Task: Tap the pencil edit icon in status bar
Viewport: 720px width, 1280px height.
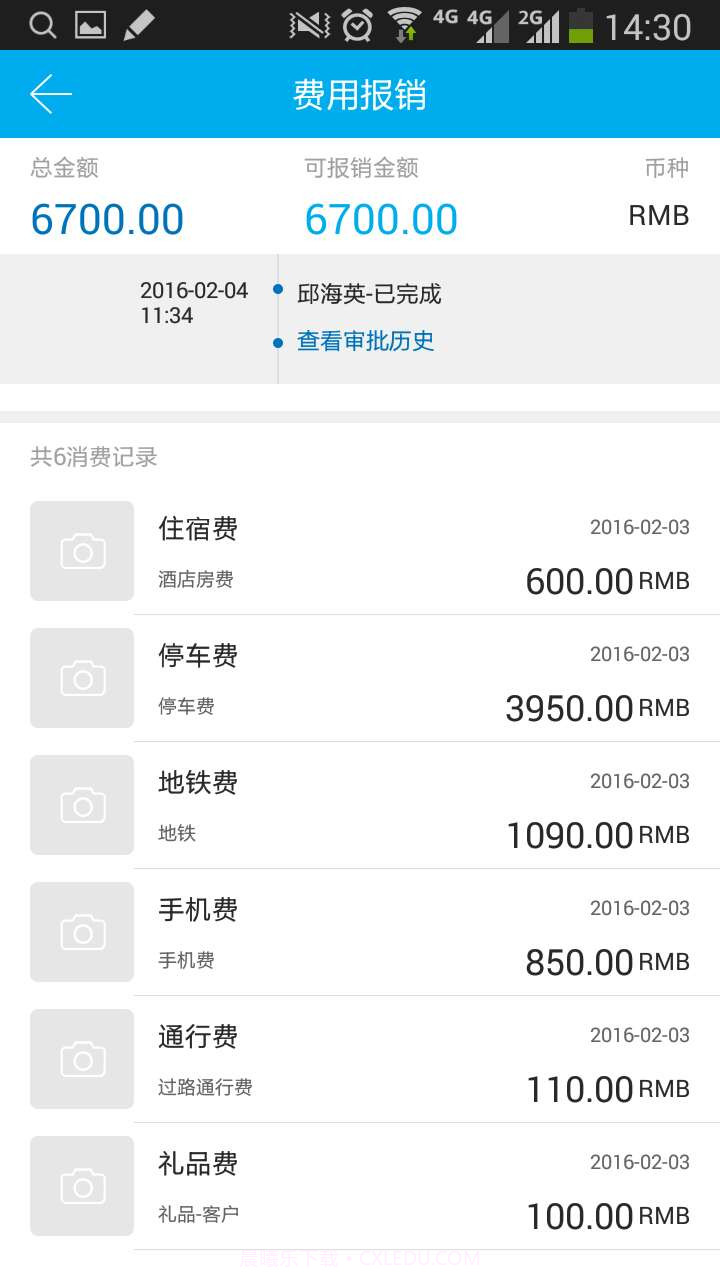Action: click(x=135, y=23)
